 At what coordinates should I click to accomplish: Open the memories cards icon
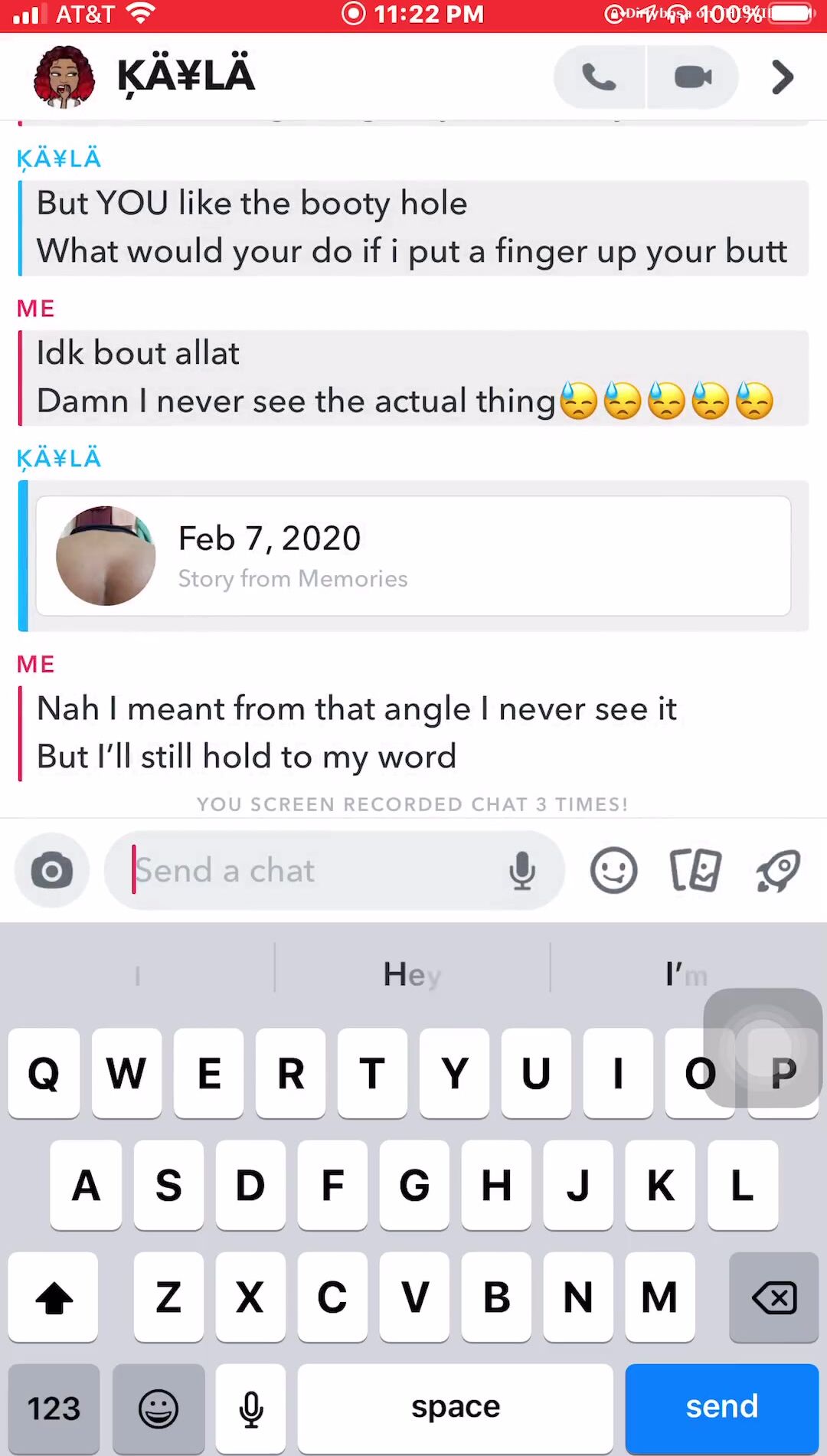(x=695, y=871)
